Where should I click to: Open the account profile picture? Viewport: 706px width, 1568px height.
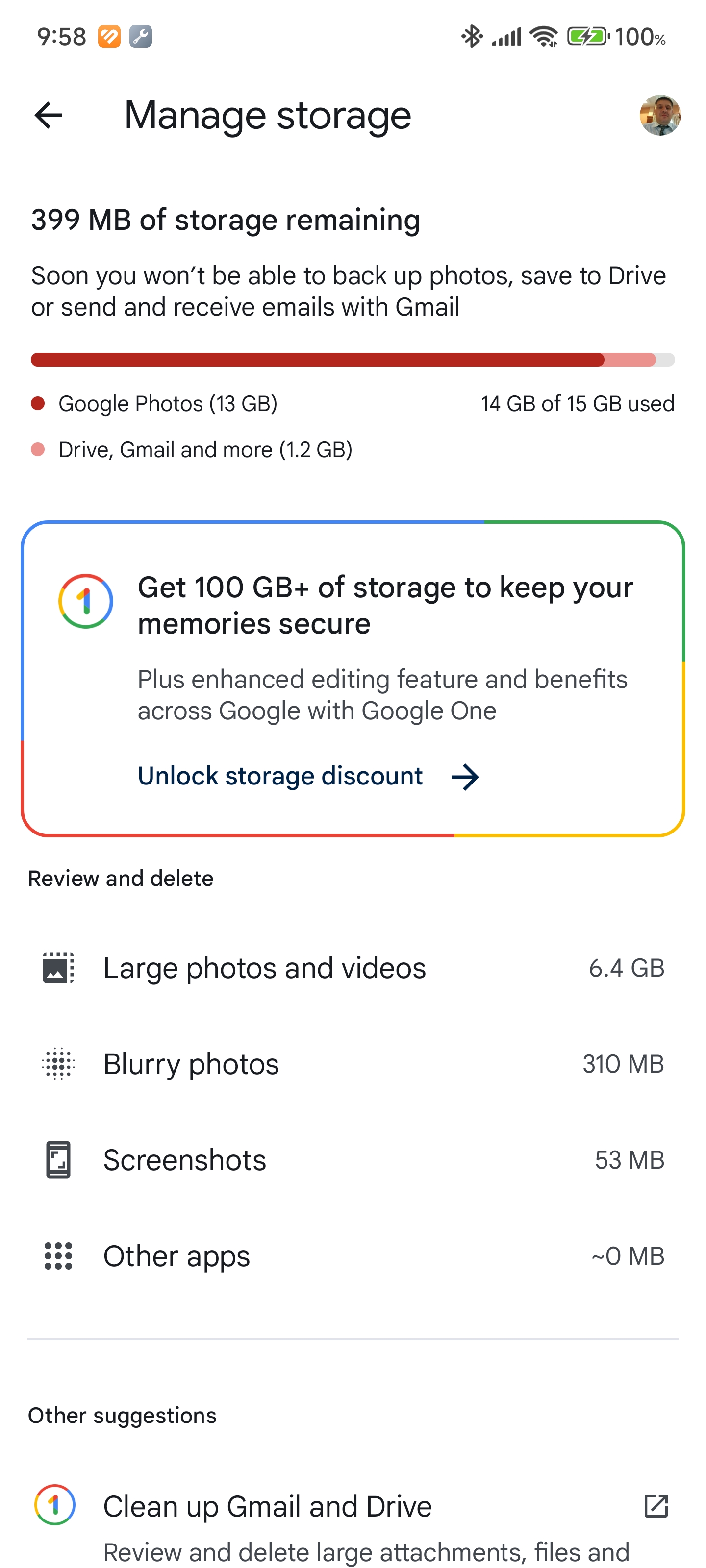(x=660, y=115)
